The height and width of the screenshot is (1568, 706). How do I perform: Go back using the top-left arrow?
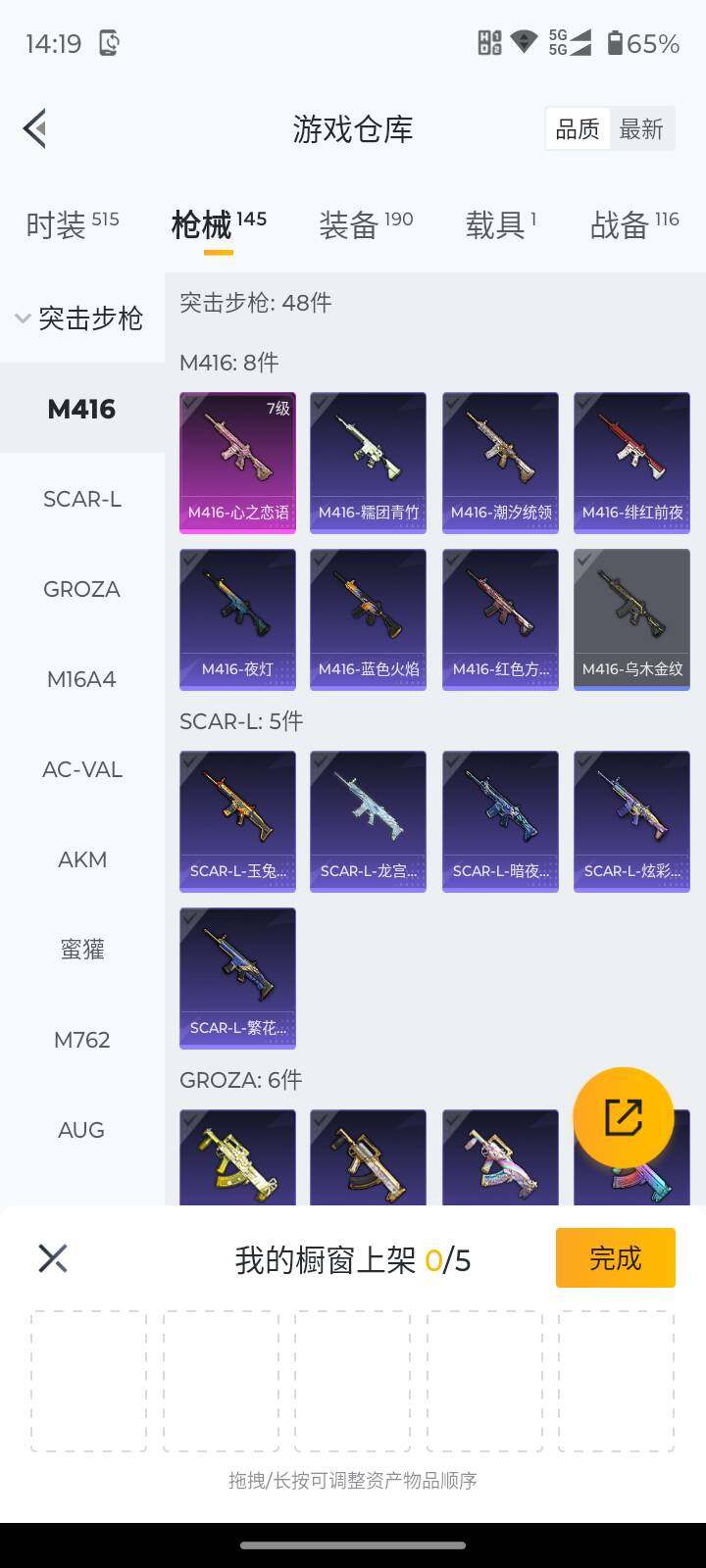point(35,128)
